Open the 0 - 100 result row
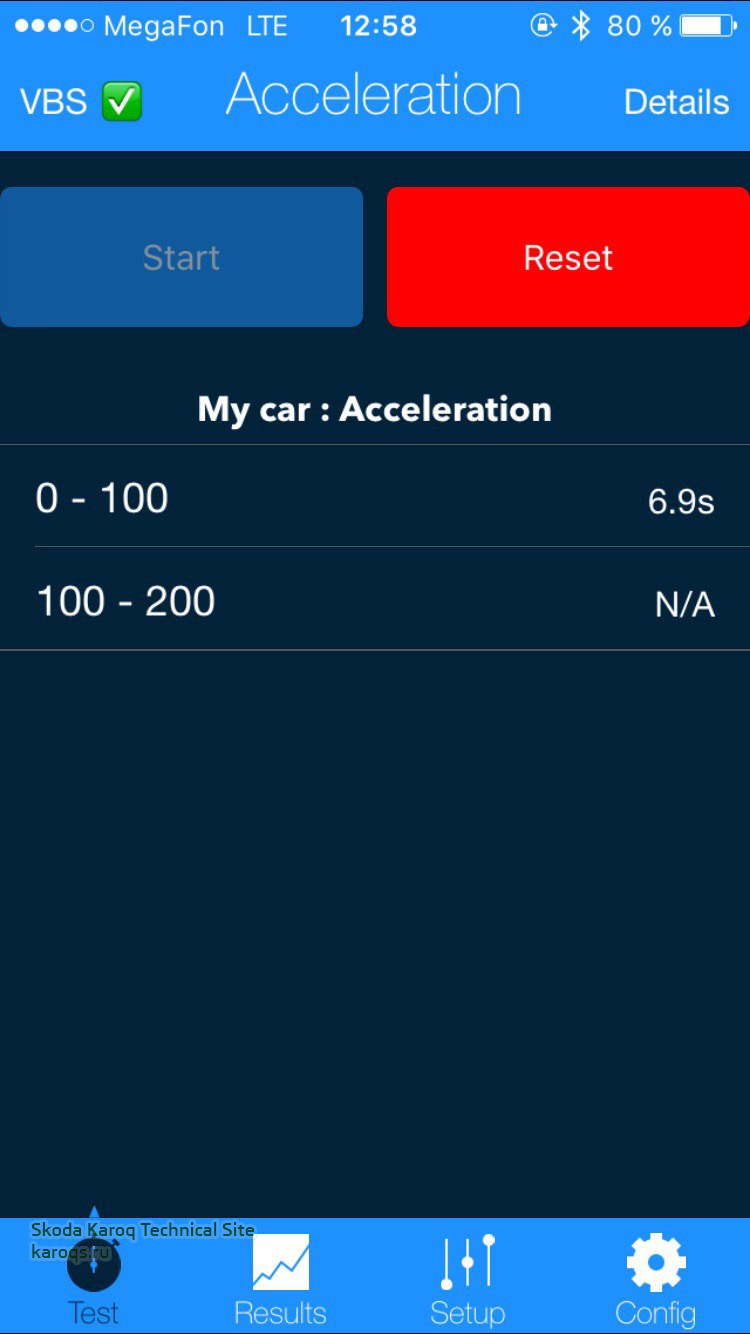 pos(375,498)
